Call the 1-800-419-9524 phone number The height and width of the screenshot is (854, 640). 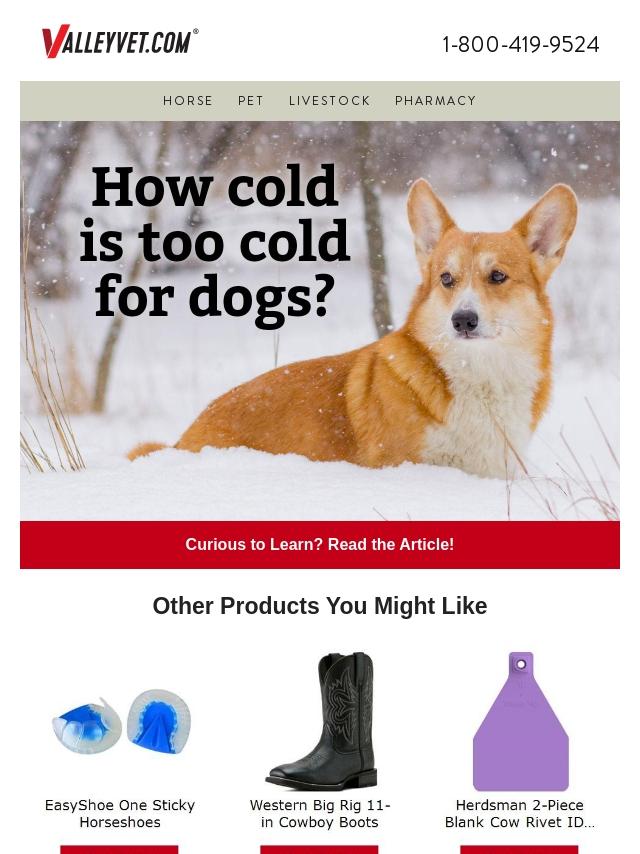click(x=520, y=45)
